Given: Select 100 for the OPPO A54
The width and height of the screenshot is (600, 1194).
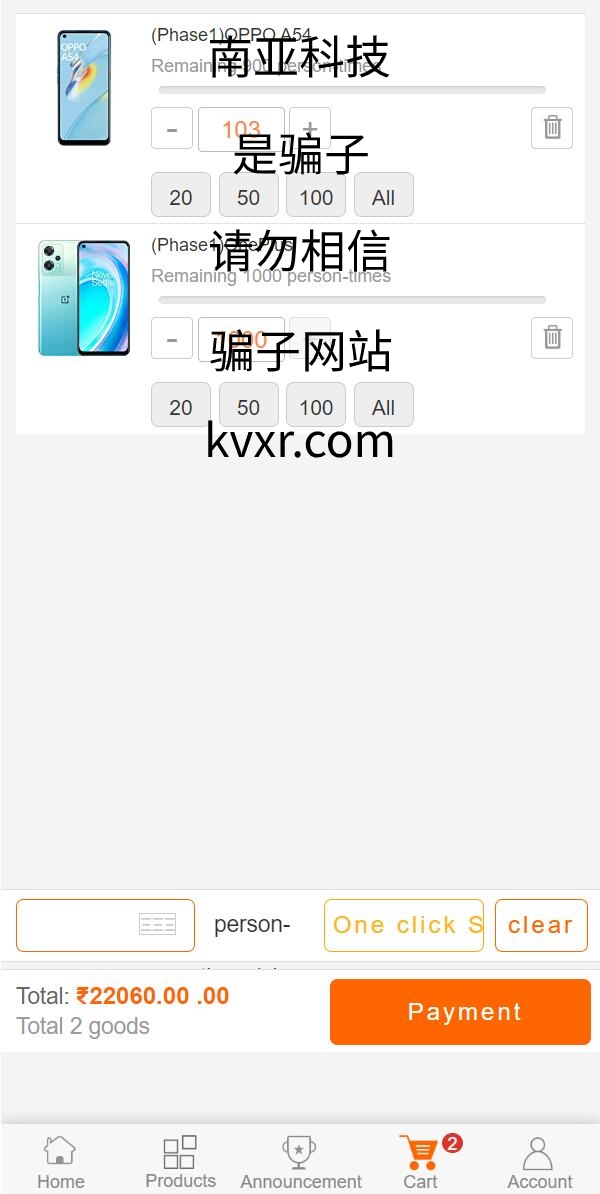Looking at the screenshot, I should 316,195.
